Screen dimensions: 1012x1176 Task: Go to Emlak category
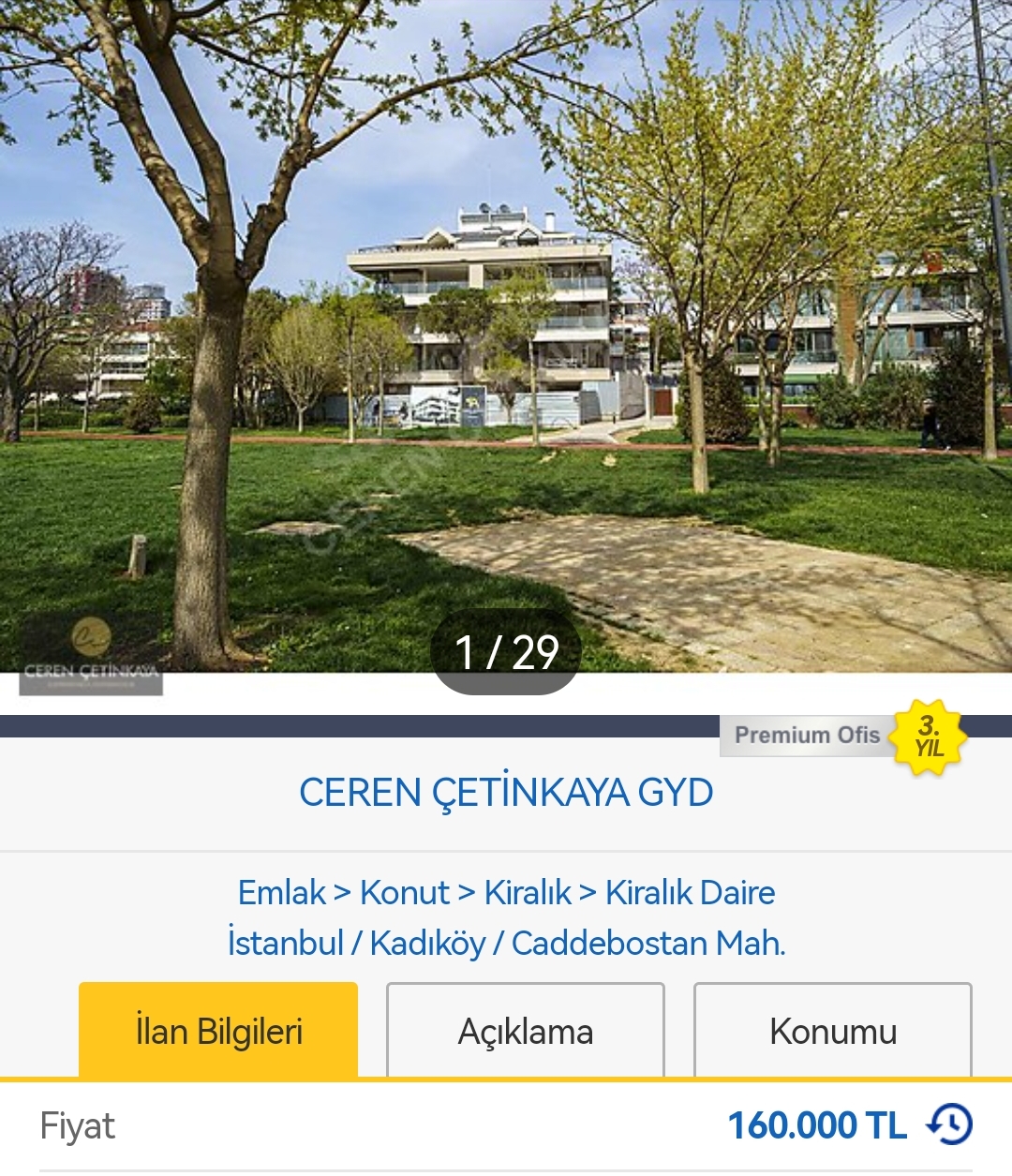[281, 893]
